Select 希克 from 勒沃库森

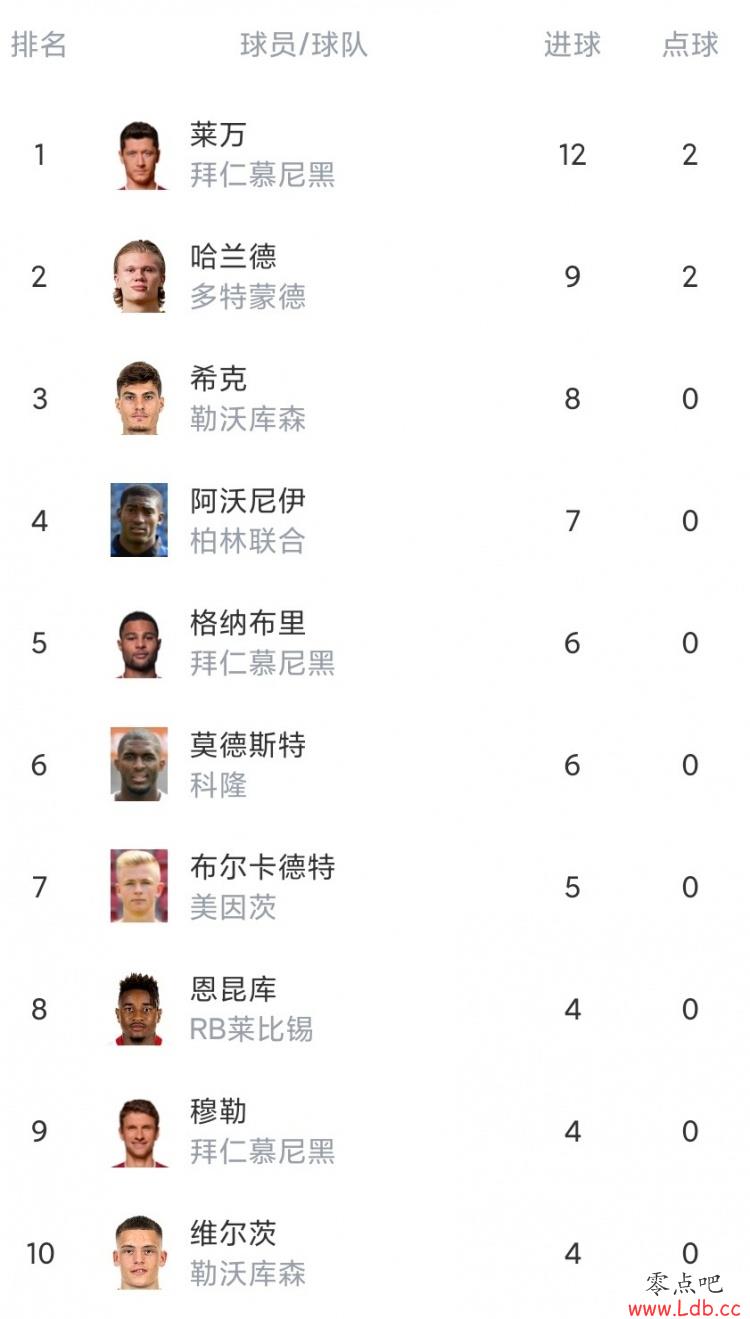375,399
